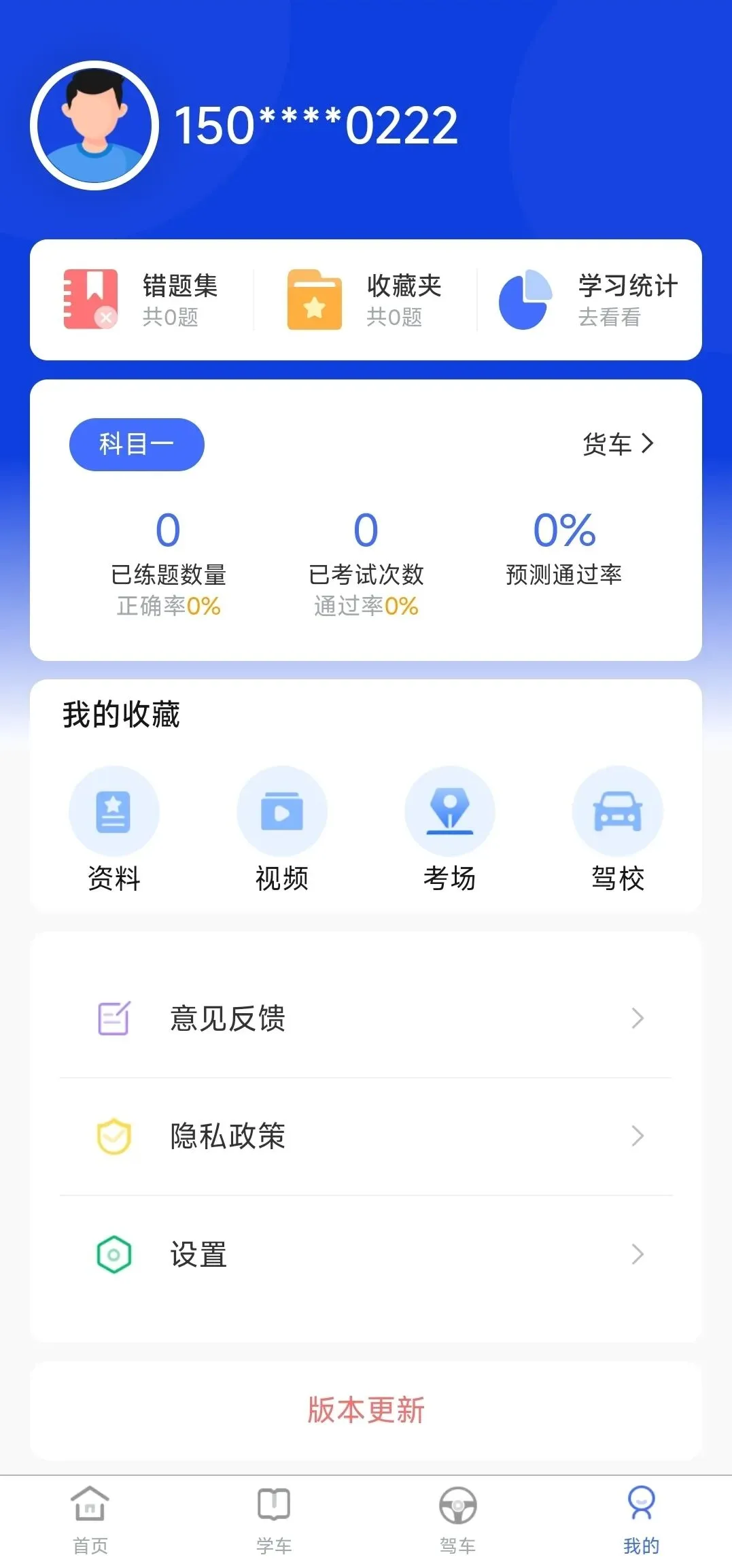
Task: Open 意见反馈 feedback row
Action: pyautogui.click(x=366, y=1019)
